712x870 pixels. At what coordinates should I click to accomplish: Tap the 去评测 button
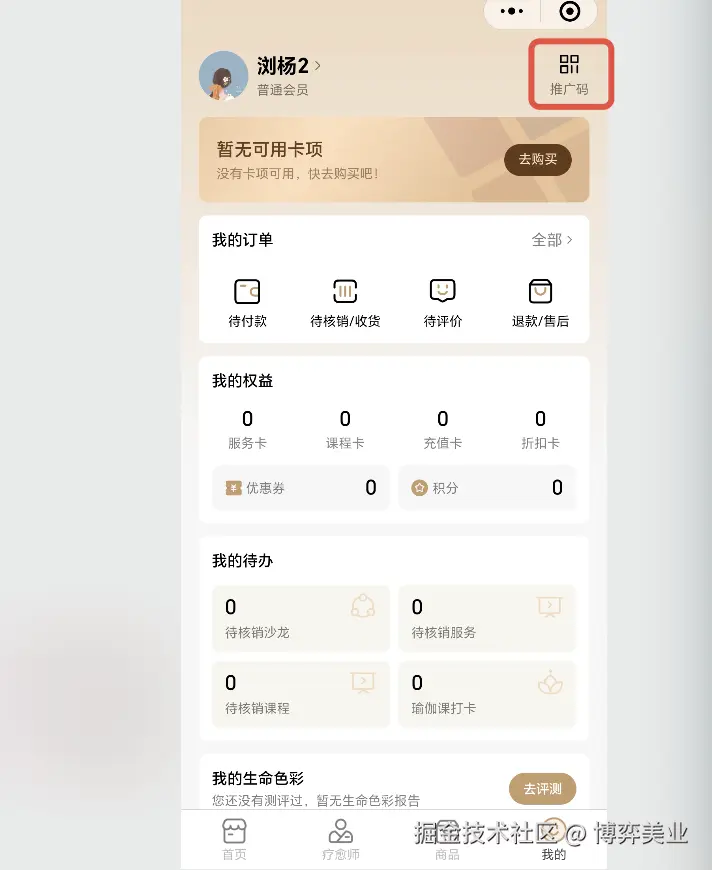coord(543,788)
